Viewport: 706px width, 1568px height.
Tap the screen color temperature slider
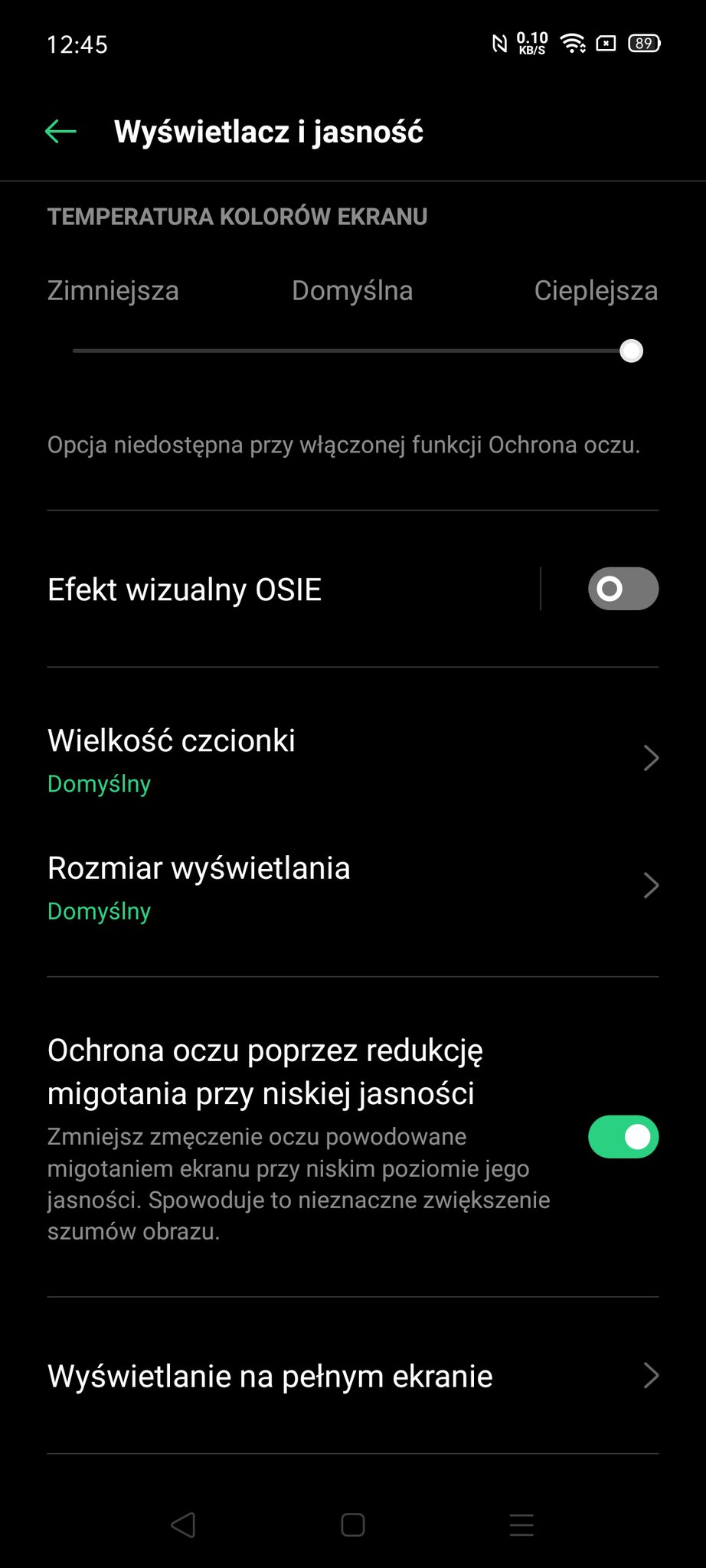pyautogui.click(x=353, y=351)
